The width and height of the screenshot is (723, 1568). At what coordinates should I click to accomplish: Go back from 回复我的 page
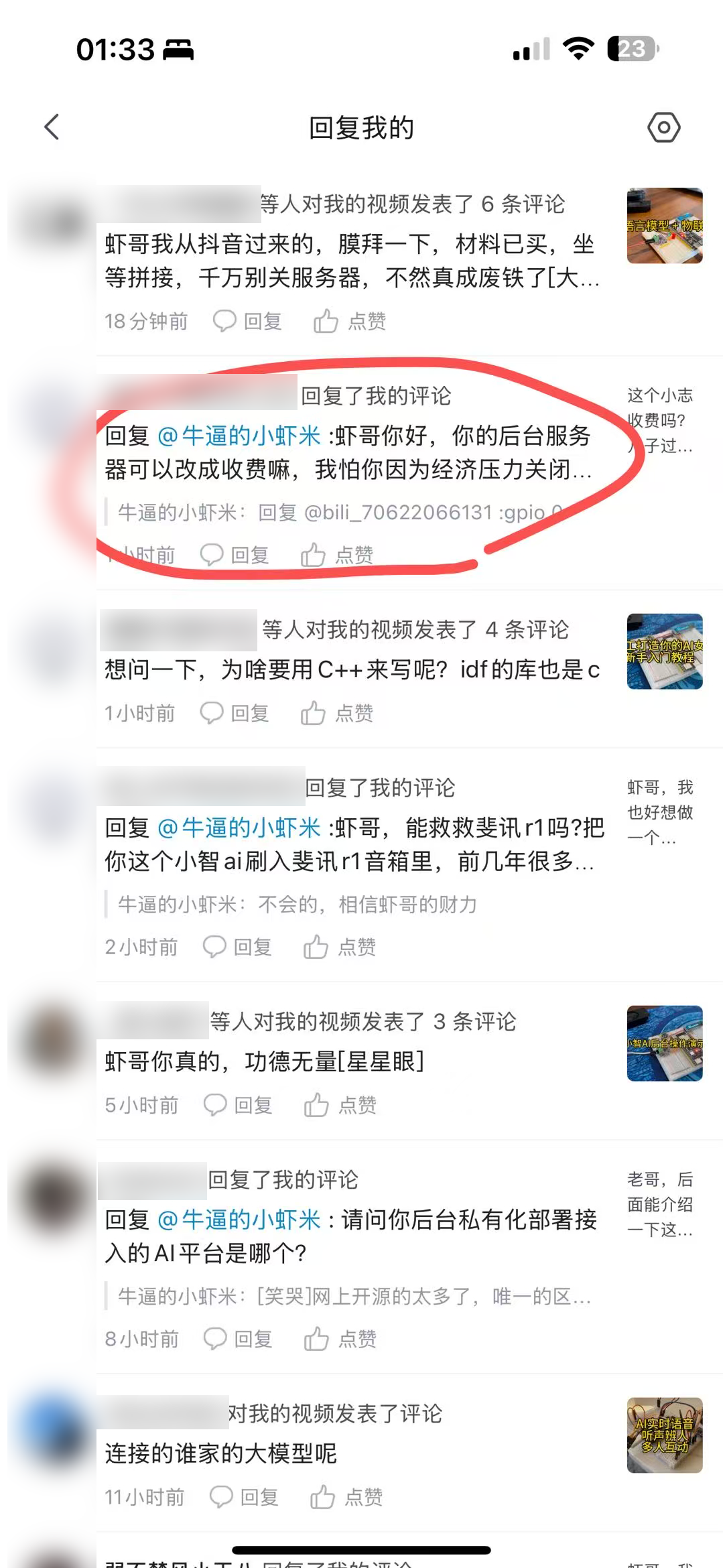(x=52, y=127)
